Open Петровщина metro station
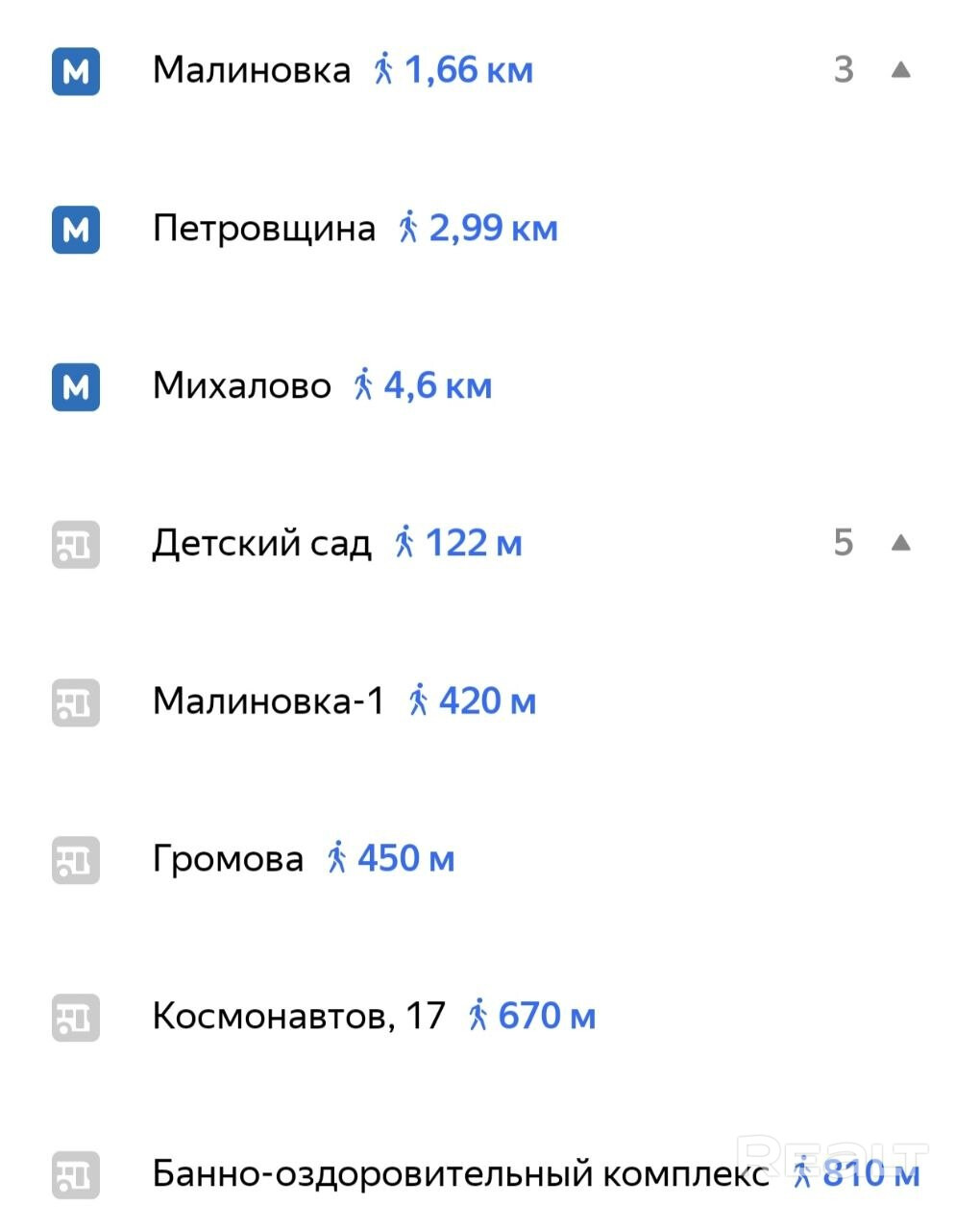The width and height of the screenshot is (980, 1230). tap(264, 229)
